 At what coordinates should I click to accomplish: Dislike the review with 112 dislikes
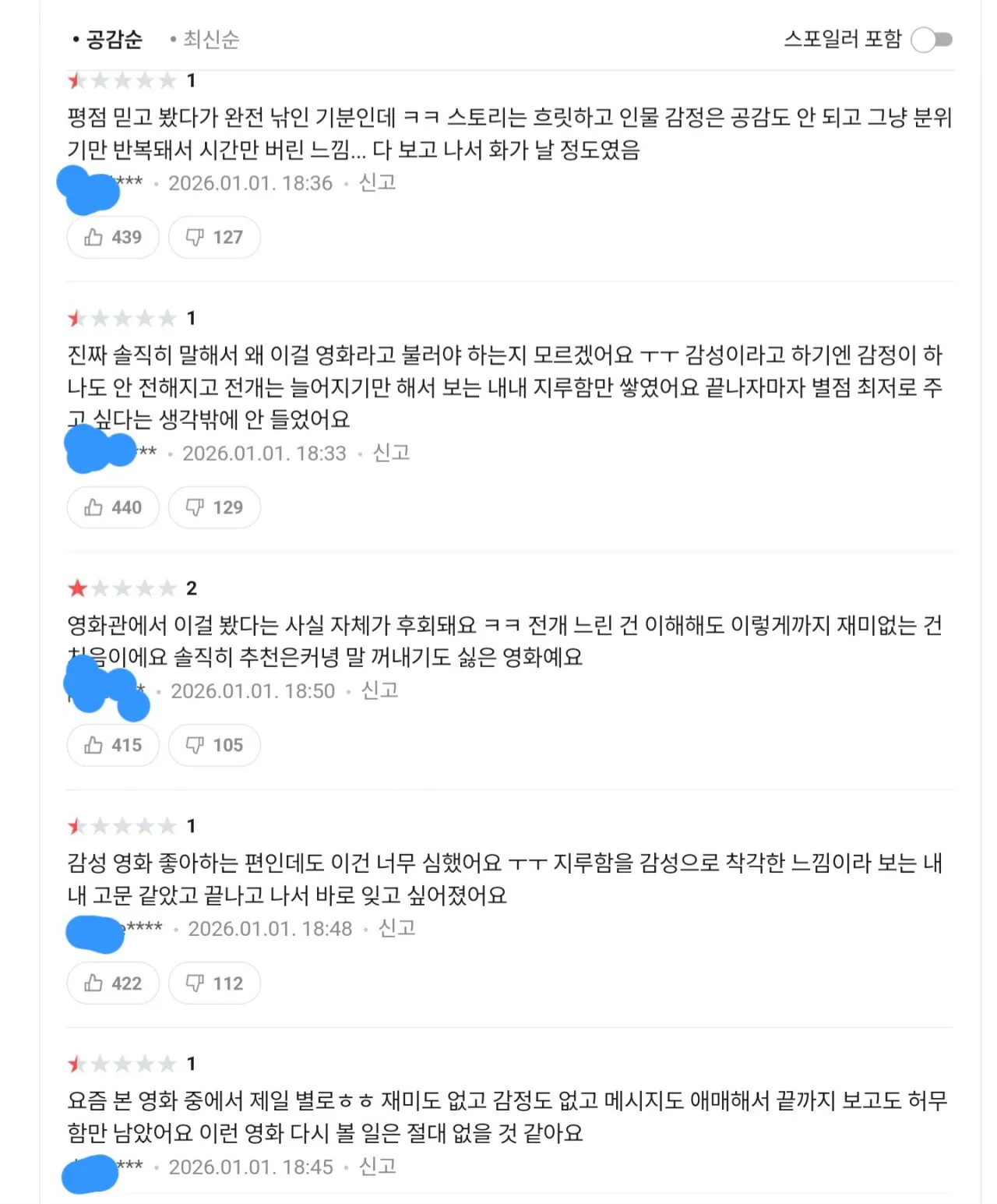[214, 983]
